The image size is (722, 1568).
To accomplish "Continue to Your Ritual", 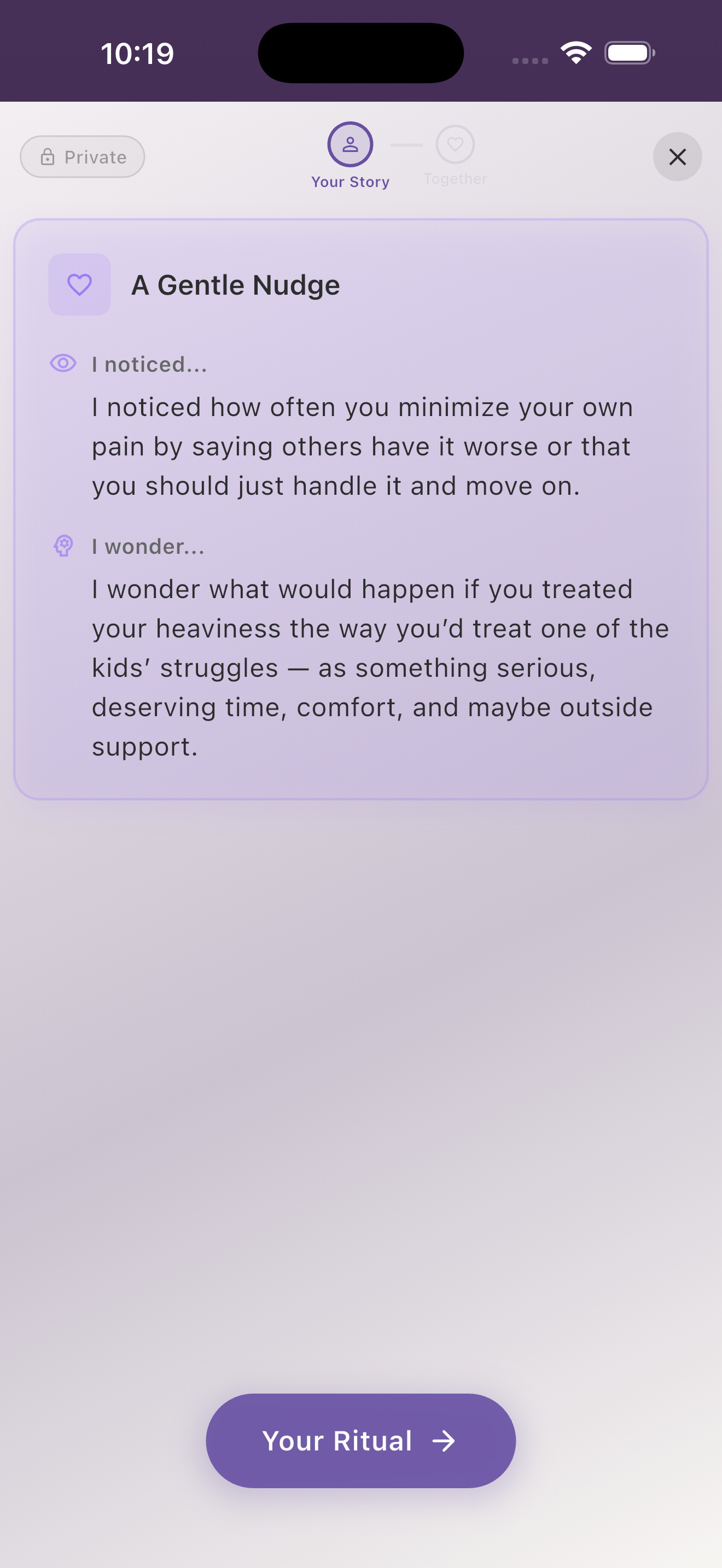I will (x=360, y=1440).
